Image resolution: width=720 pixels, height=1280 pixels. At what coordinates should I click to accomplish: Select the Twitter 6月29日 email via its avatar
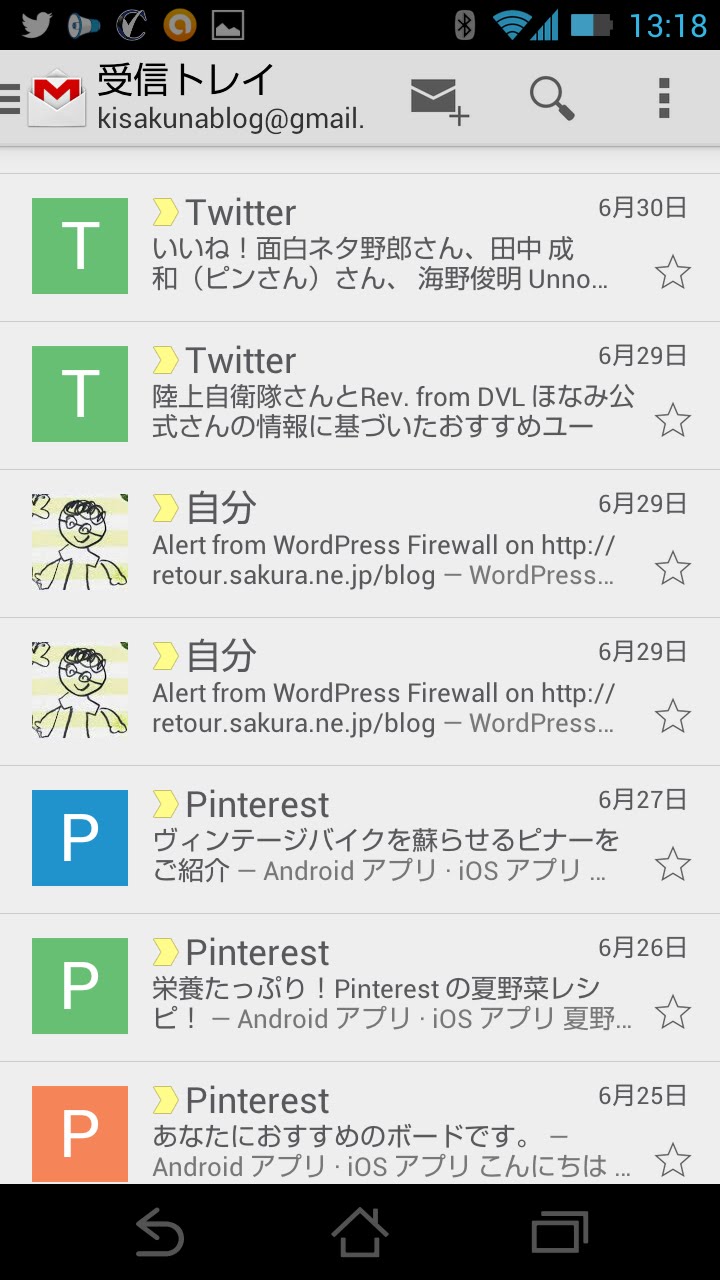click(x=80, y=394)
